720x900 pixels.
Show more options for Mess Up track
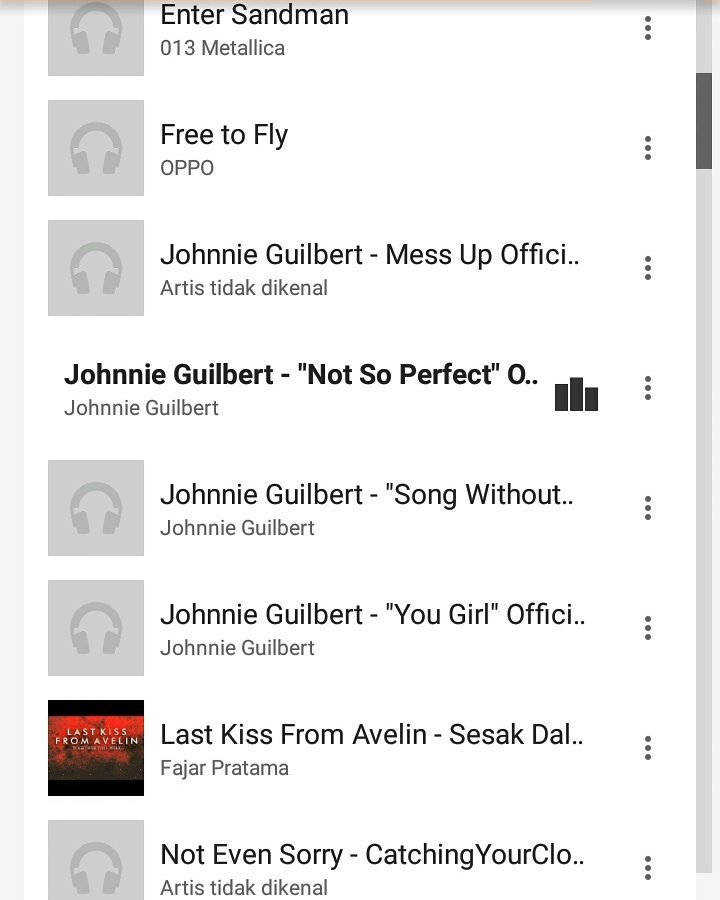(x=648, y=268)
